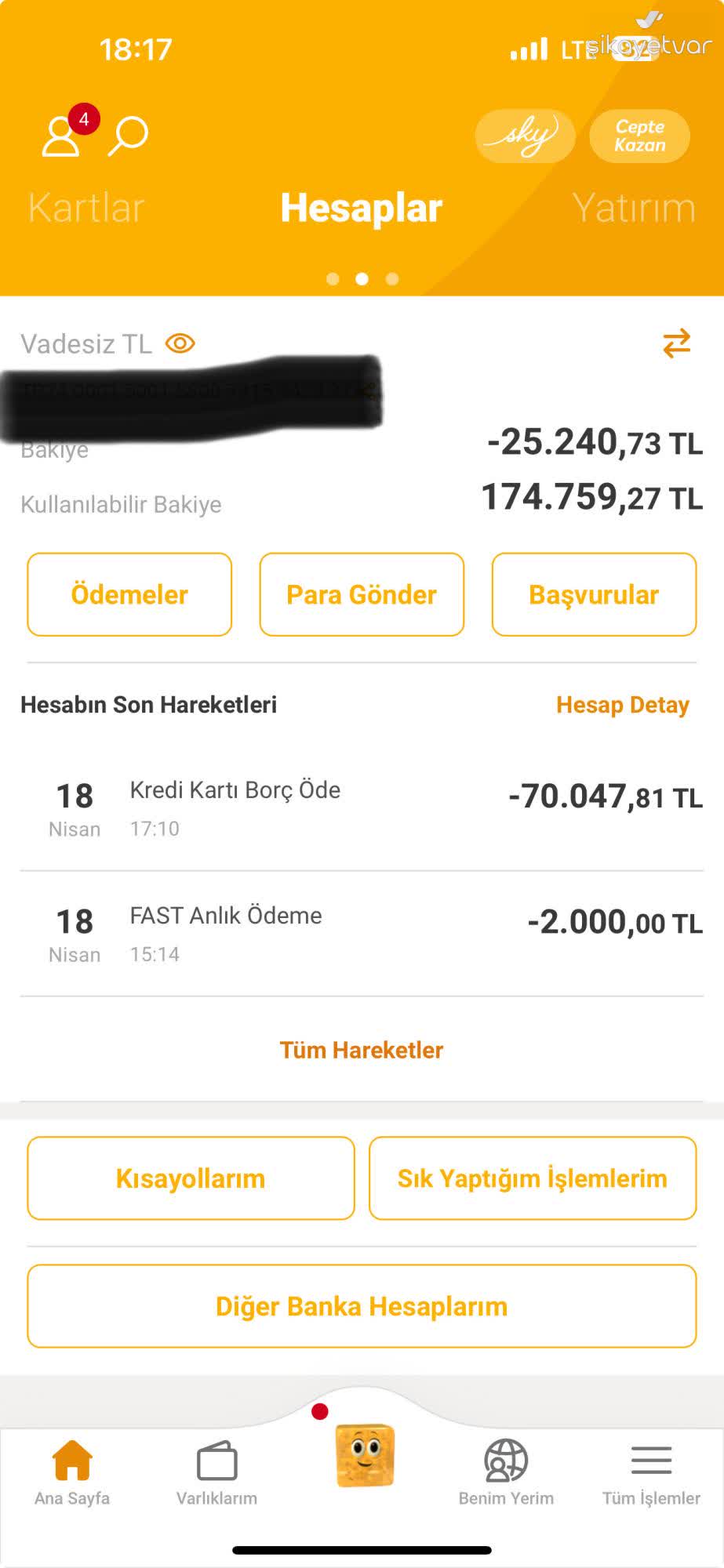
Task: Open the search magnifier icon
Action: (127, 135)
